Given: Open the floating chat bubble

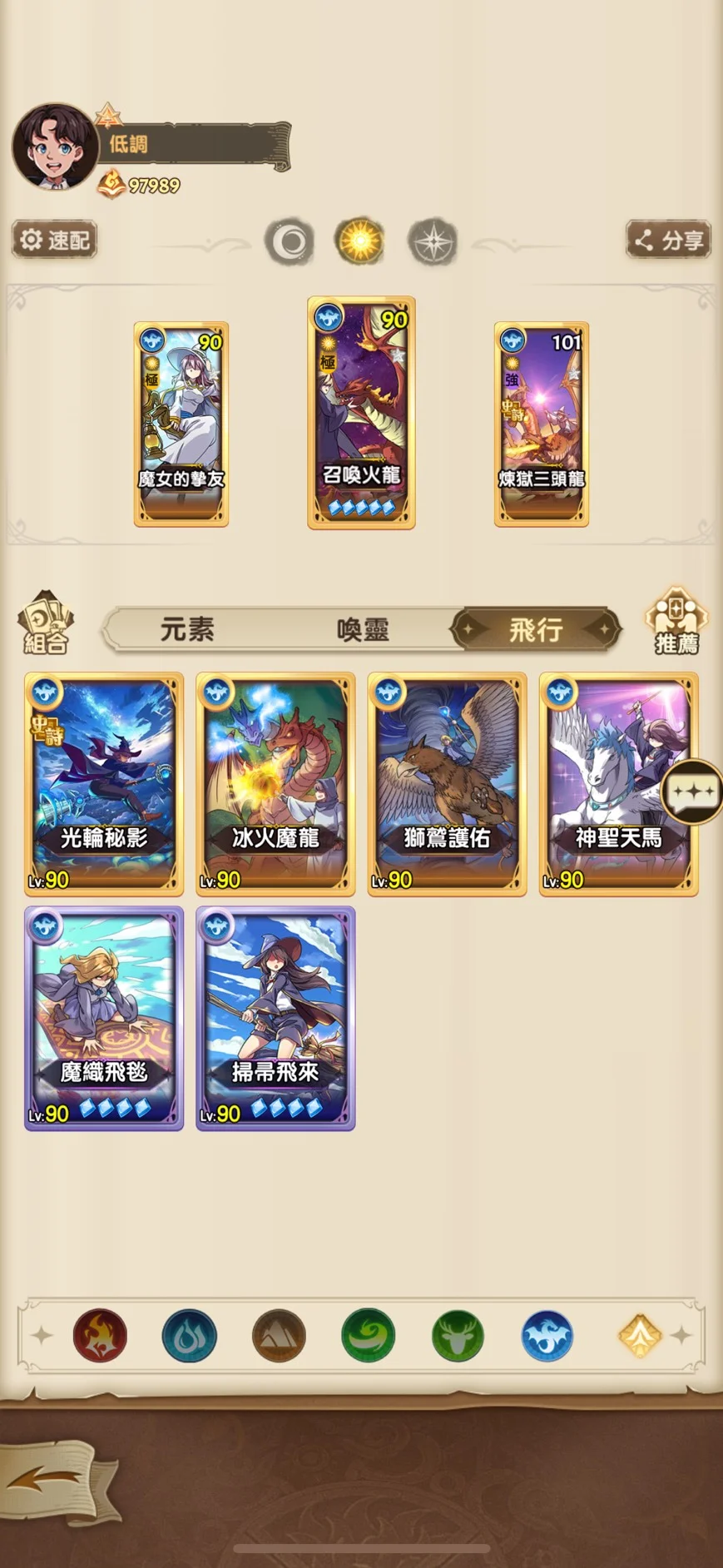Looking at the screenshot, I should [692, 792].
